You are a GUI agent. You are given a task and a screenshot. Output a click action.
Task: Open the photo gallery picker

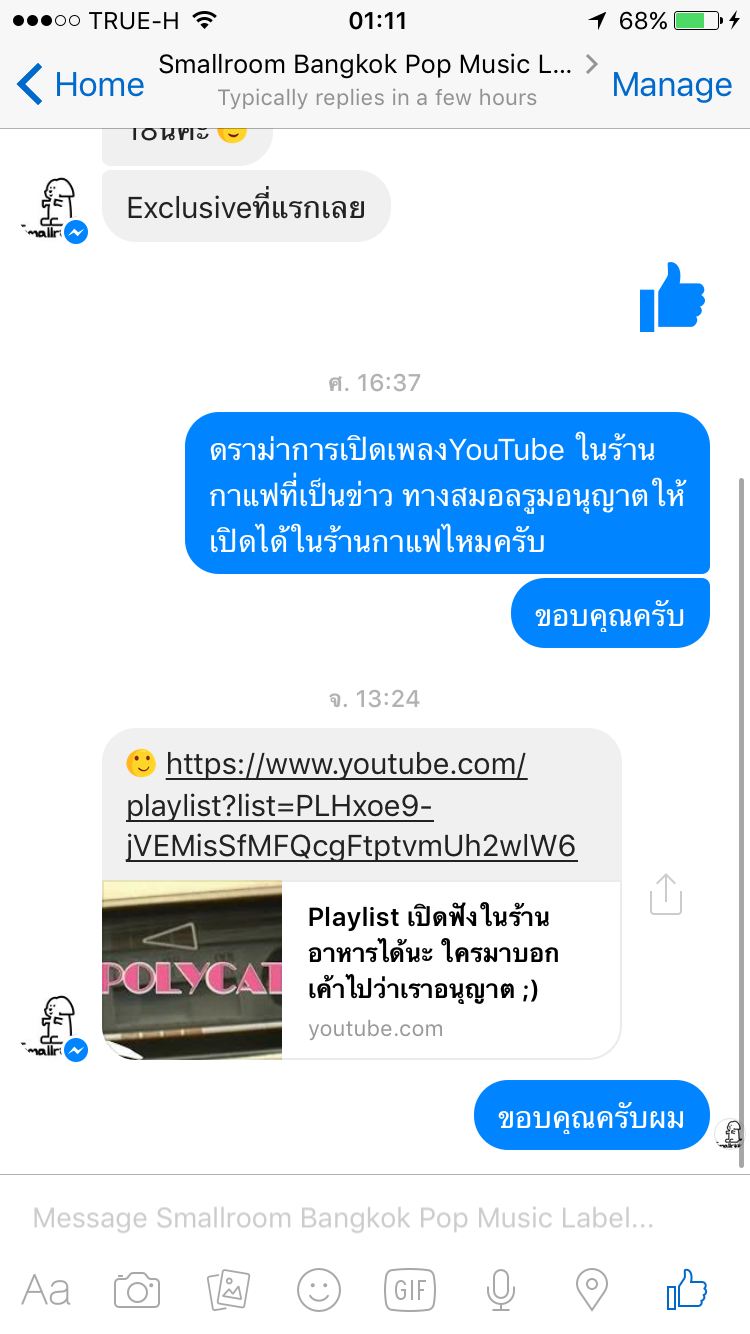[x=228, y=1290]
